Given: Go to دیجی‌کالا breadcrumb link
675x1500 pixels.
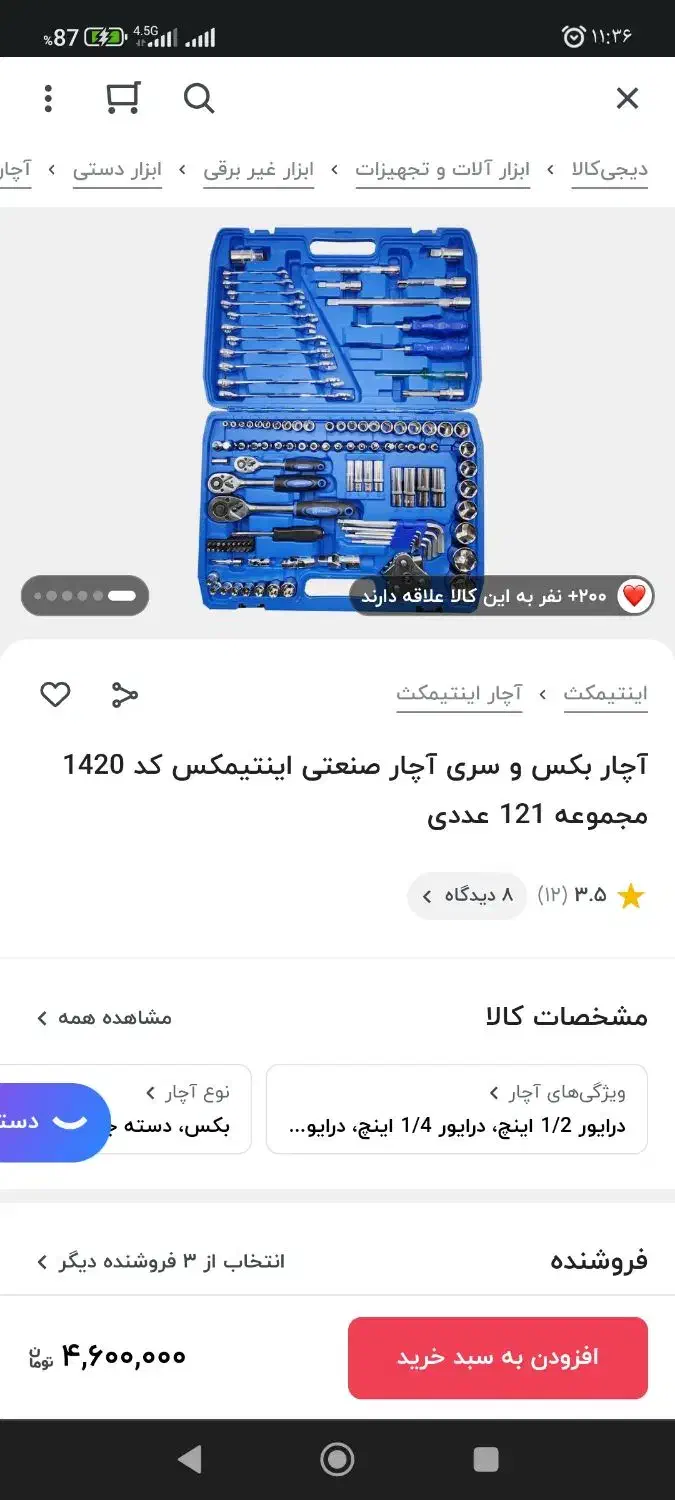Looking at the screenshot, I should coord(609,169).
